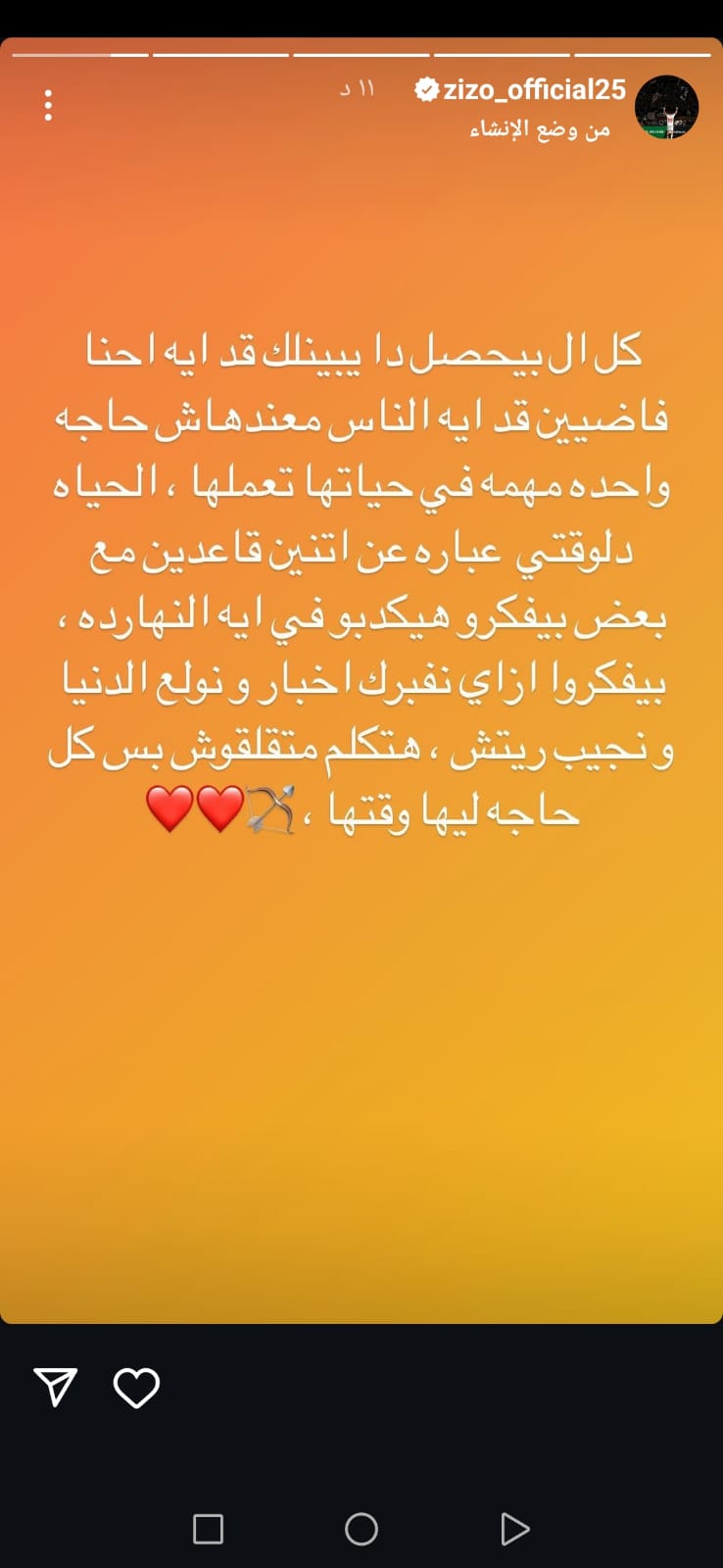Like this story with the heart
723x1568 pixels.
[136, 1388]
